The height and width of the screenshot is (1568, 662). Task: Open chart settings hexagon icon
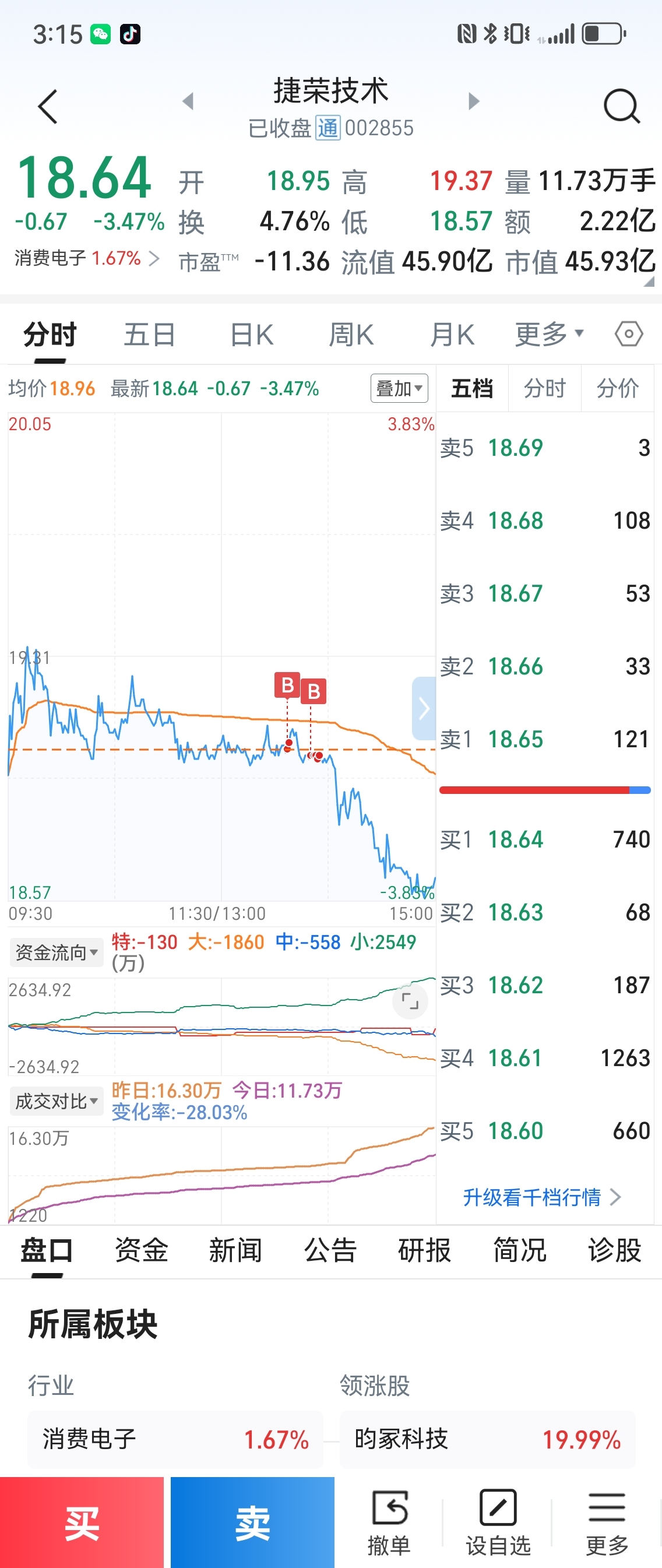[629, 333]
